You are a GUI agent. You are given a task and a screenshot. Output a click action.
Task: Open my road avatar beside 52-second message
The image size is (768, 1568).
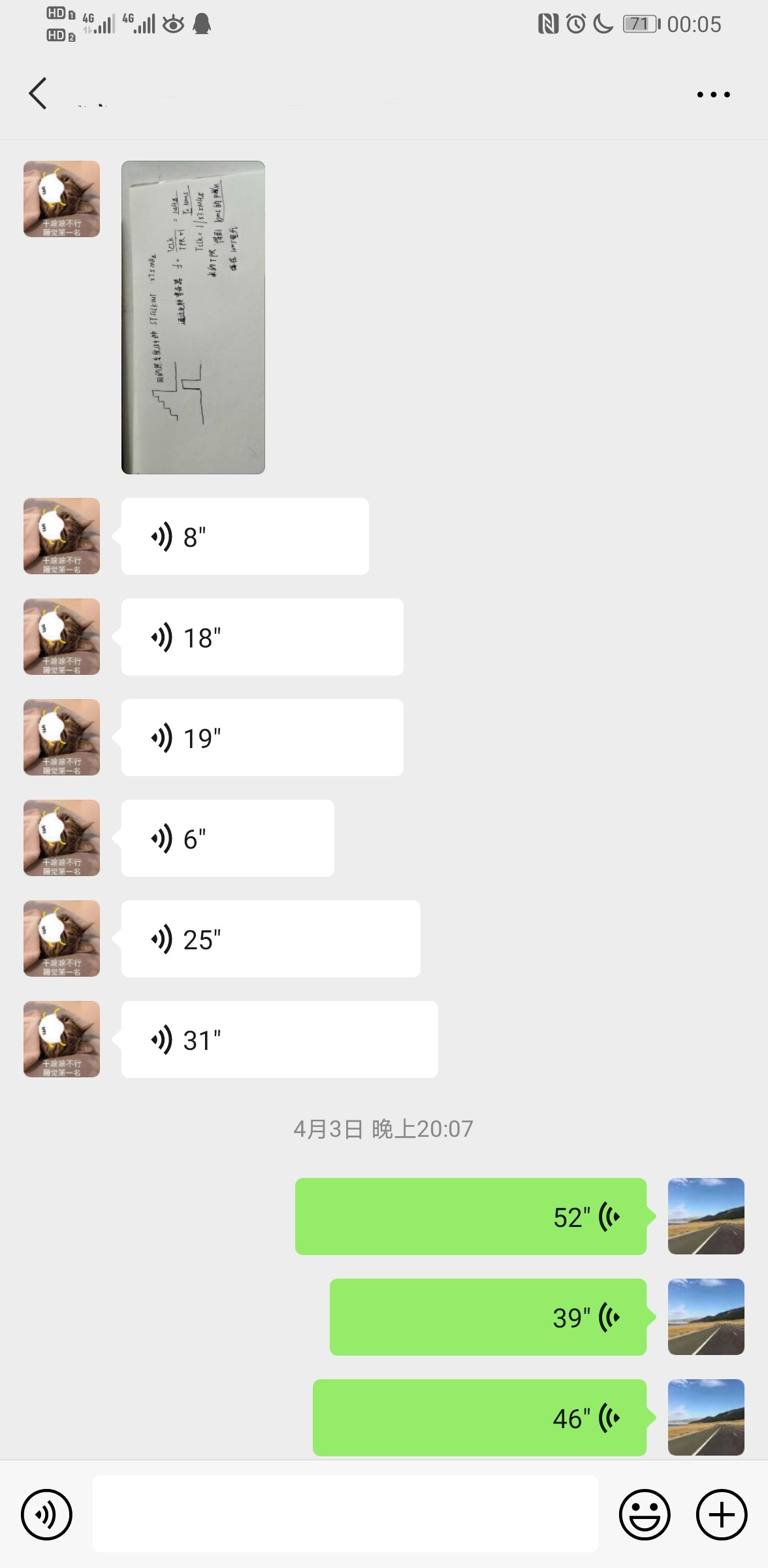tap(705, 1217)
